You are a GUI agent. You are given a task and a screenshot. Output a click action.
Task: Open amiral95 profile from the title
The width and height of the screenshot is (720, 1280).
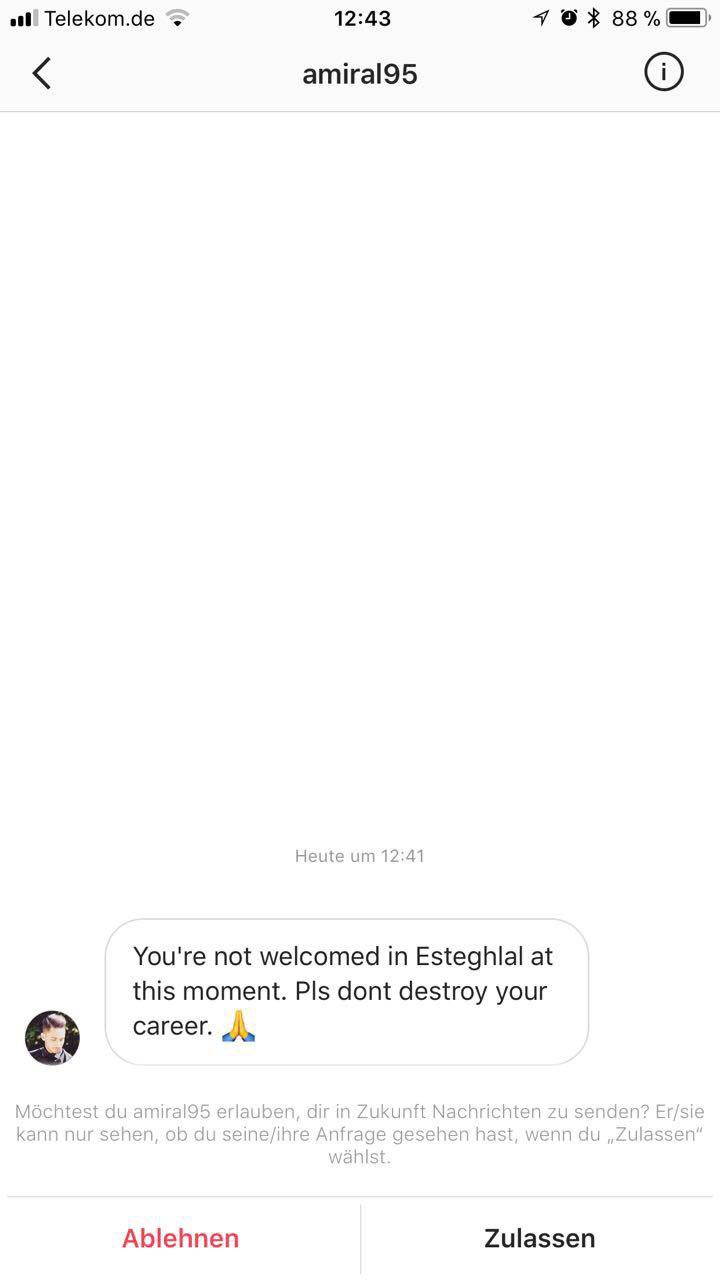pyautogui.click(x=359, y=74)
